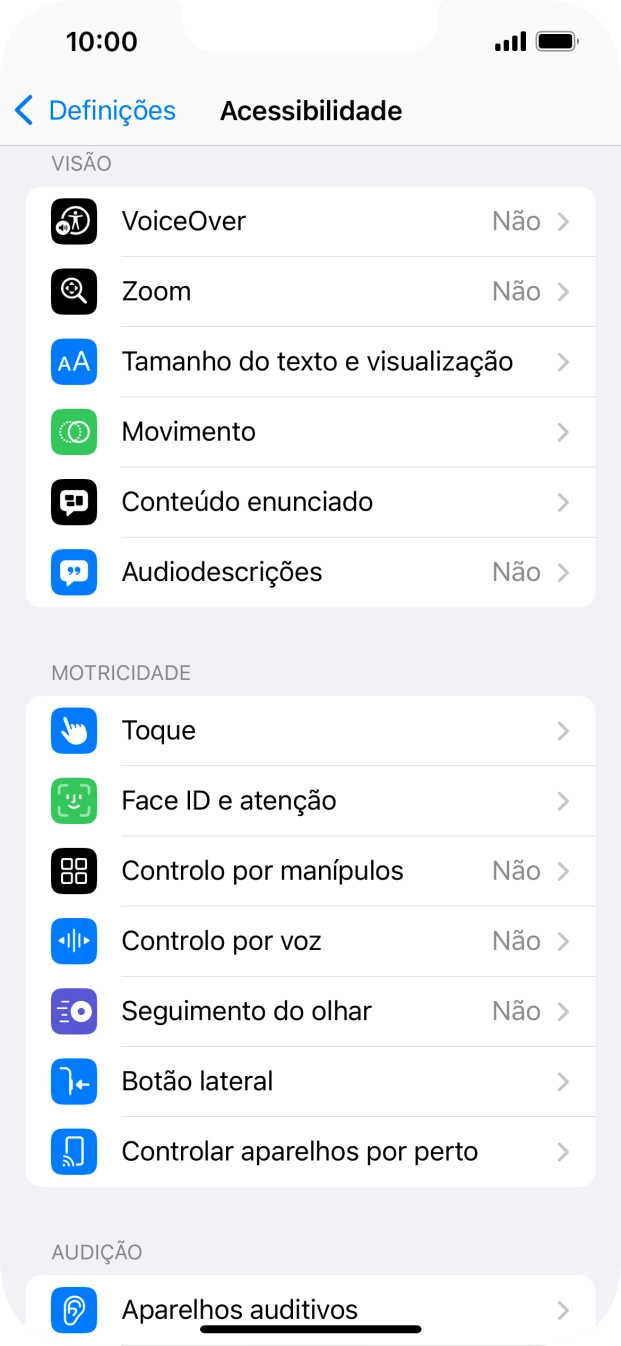Open Aparelhos auditivos
The width and height of the screenshot is (621, 1346).
coord(310,1309)
